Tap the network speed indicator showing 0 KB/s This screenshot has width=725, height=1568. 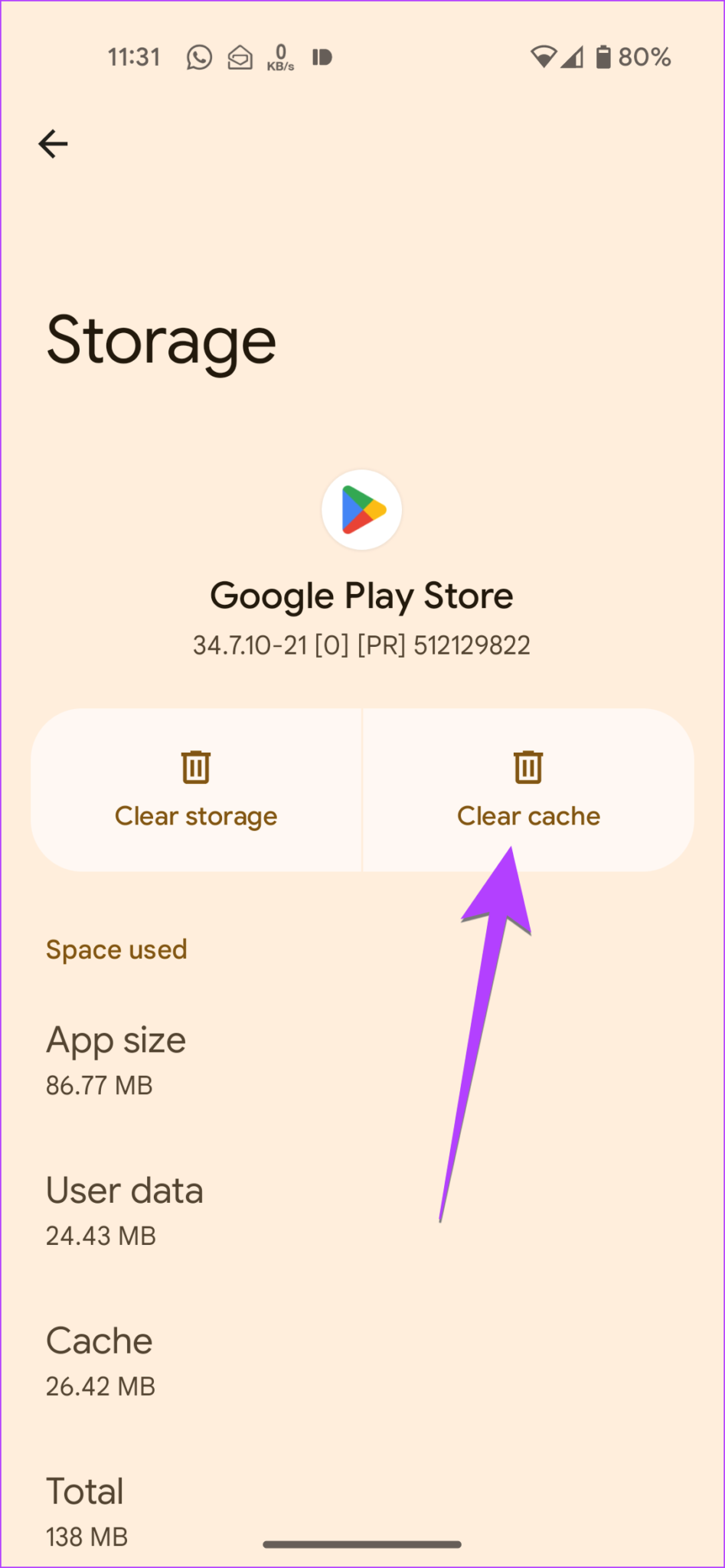(x=280, y=56)
